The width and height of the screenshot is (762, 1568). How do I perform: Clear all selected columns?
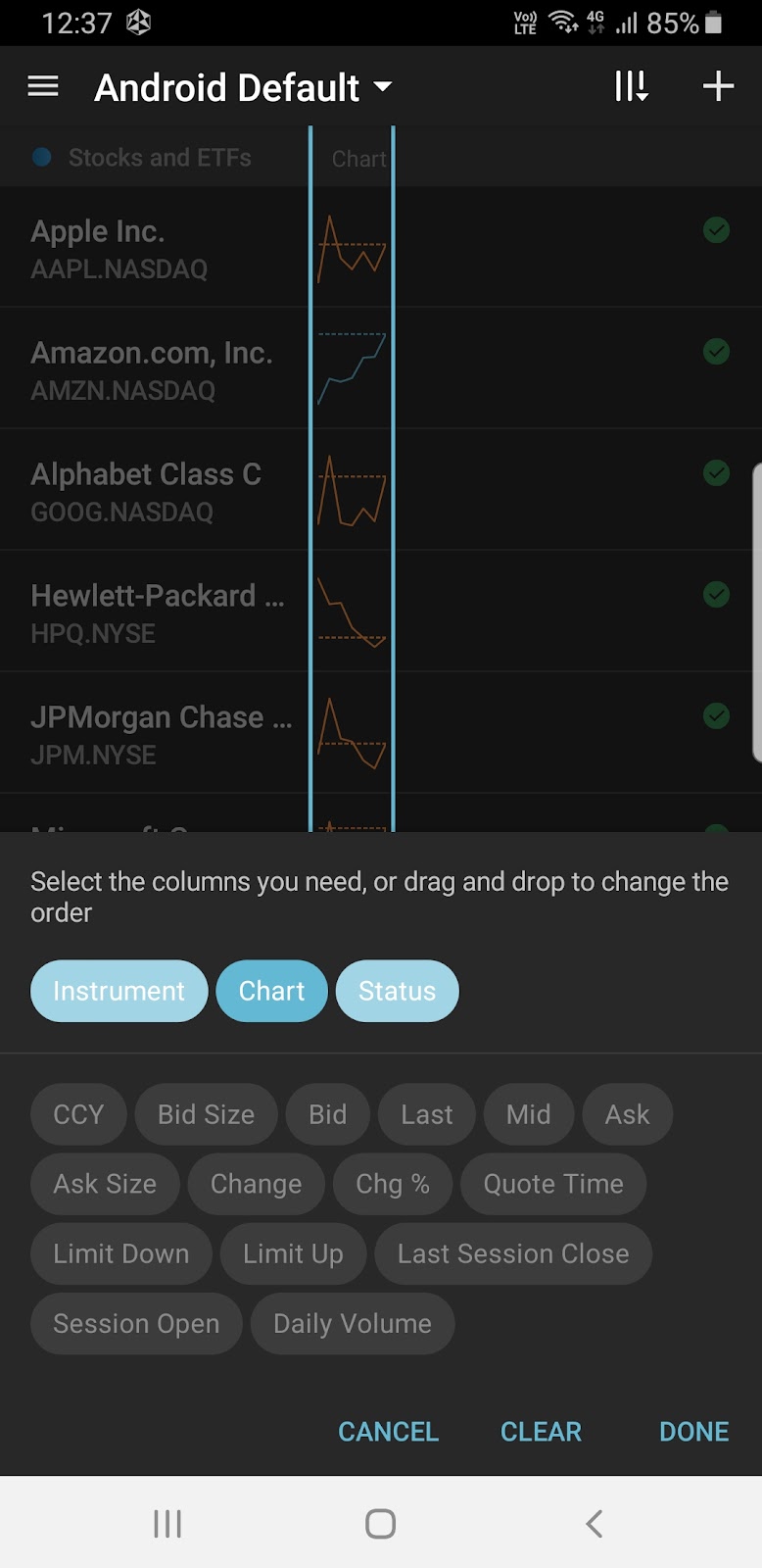[x=541, y=1432]
